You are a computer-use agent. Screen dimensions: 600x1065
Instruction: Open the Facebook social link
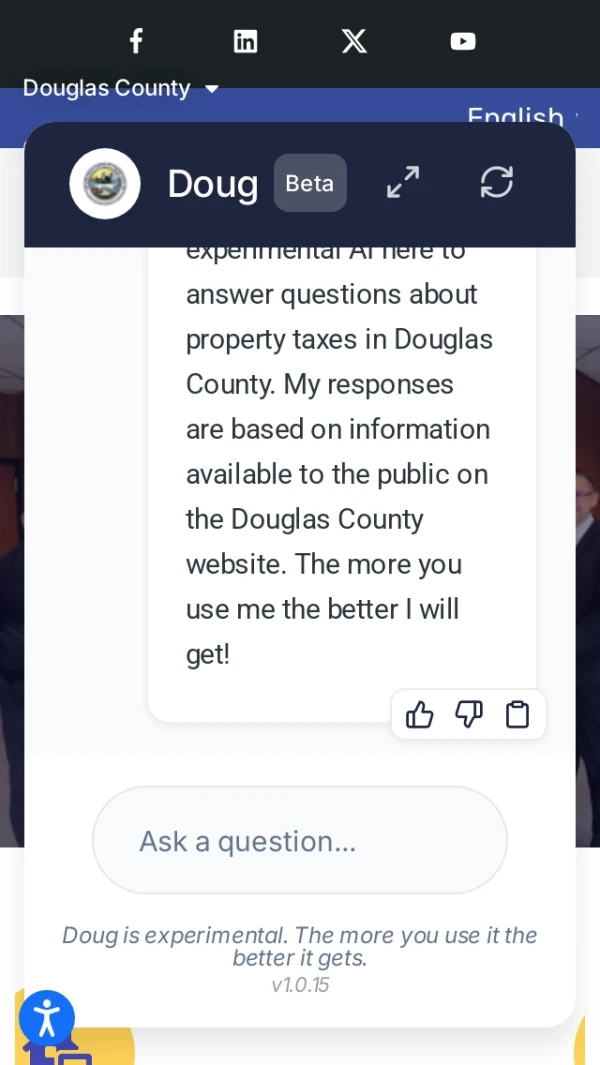[x=136, y=41]
